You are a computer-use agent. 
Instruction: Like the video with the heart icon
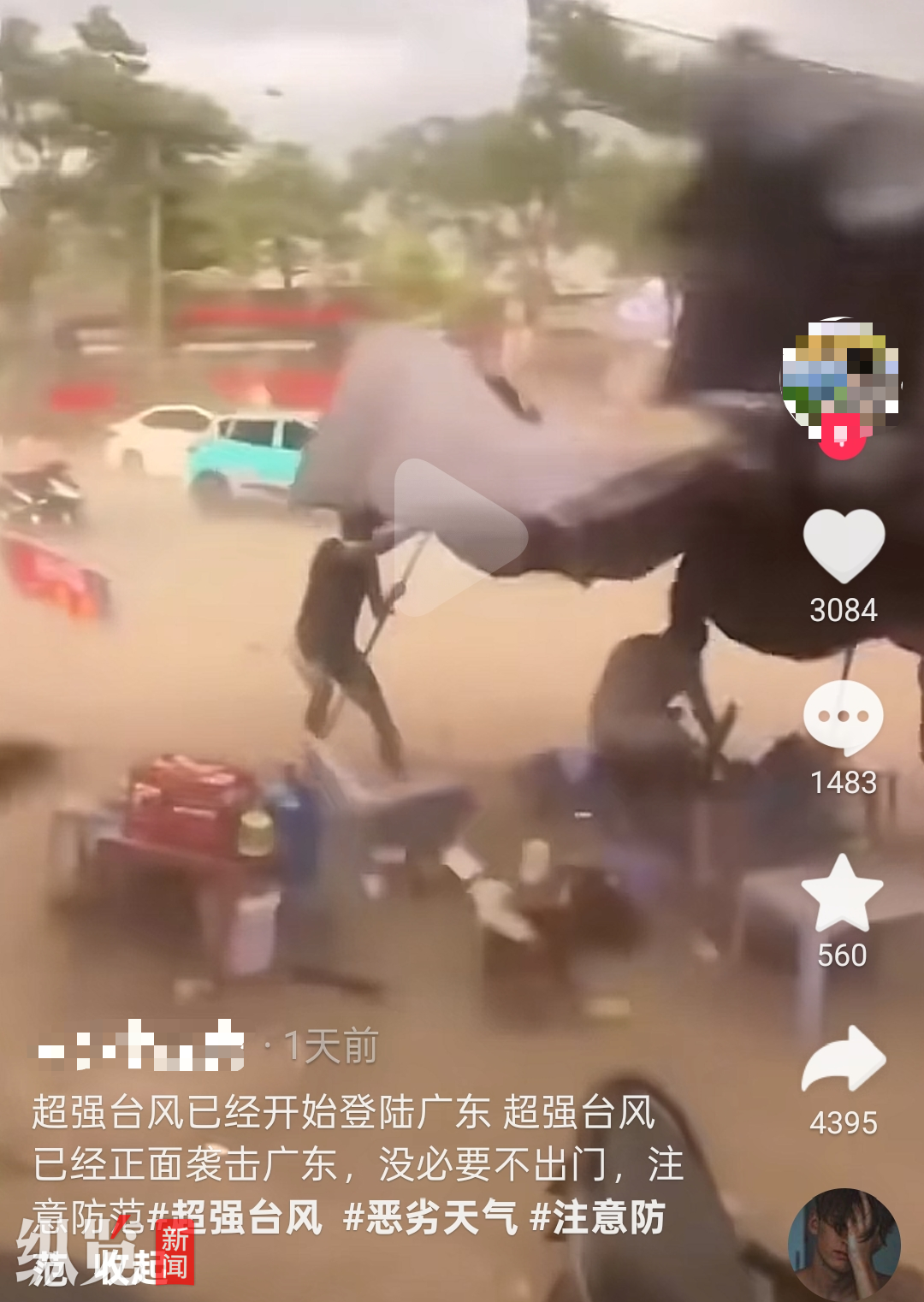844,547
